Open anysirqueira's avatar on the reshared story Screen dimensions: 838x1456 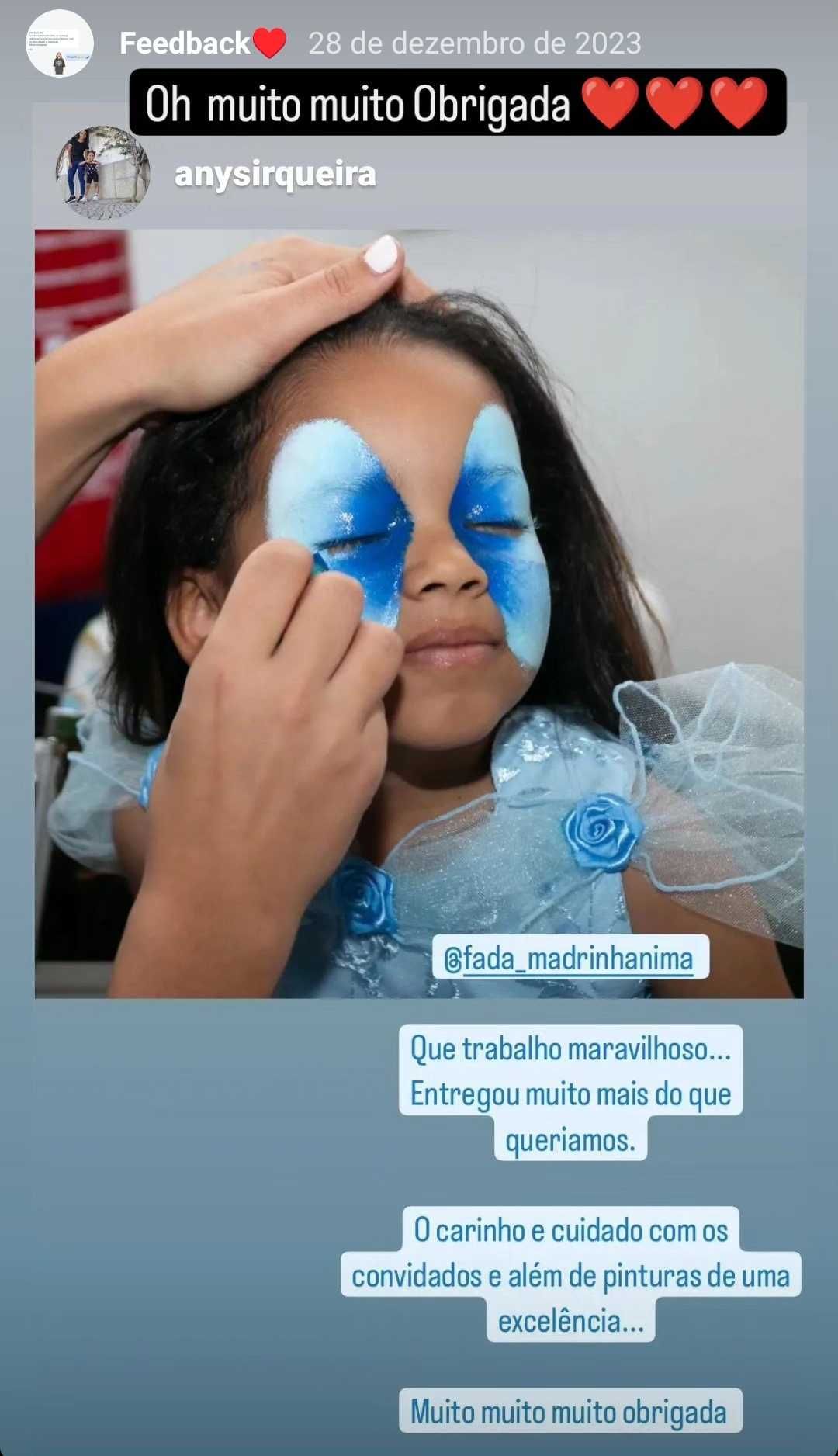(102, 173)
